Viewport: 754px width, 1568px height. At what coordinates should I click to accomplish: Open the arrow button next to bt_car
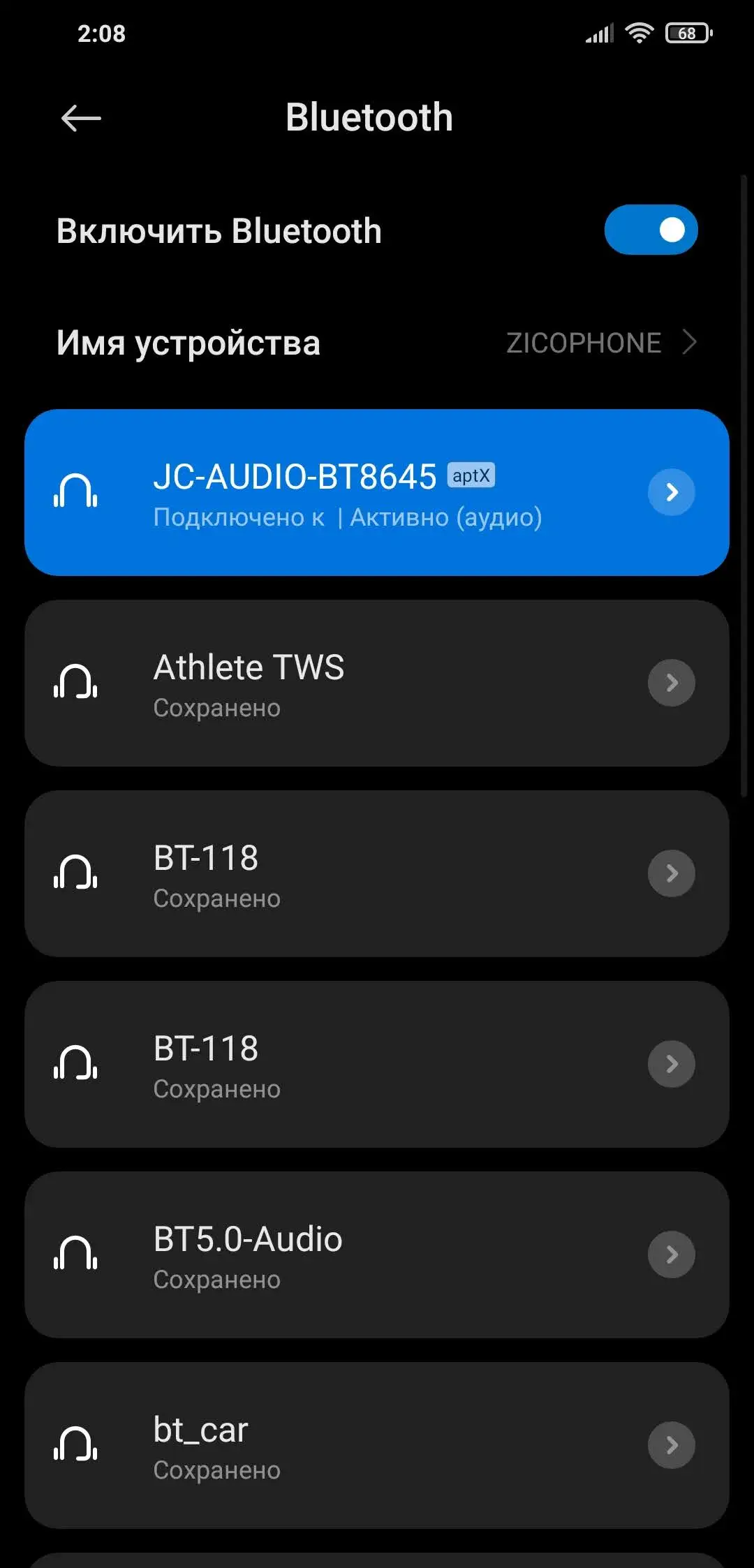tap(672, 1445)
